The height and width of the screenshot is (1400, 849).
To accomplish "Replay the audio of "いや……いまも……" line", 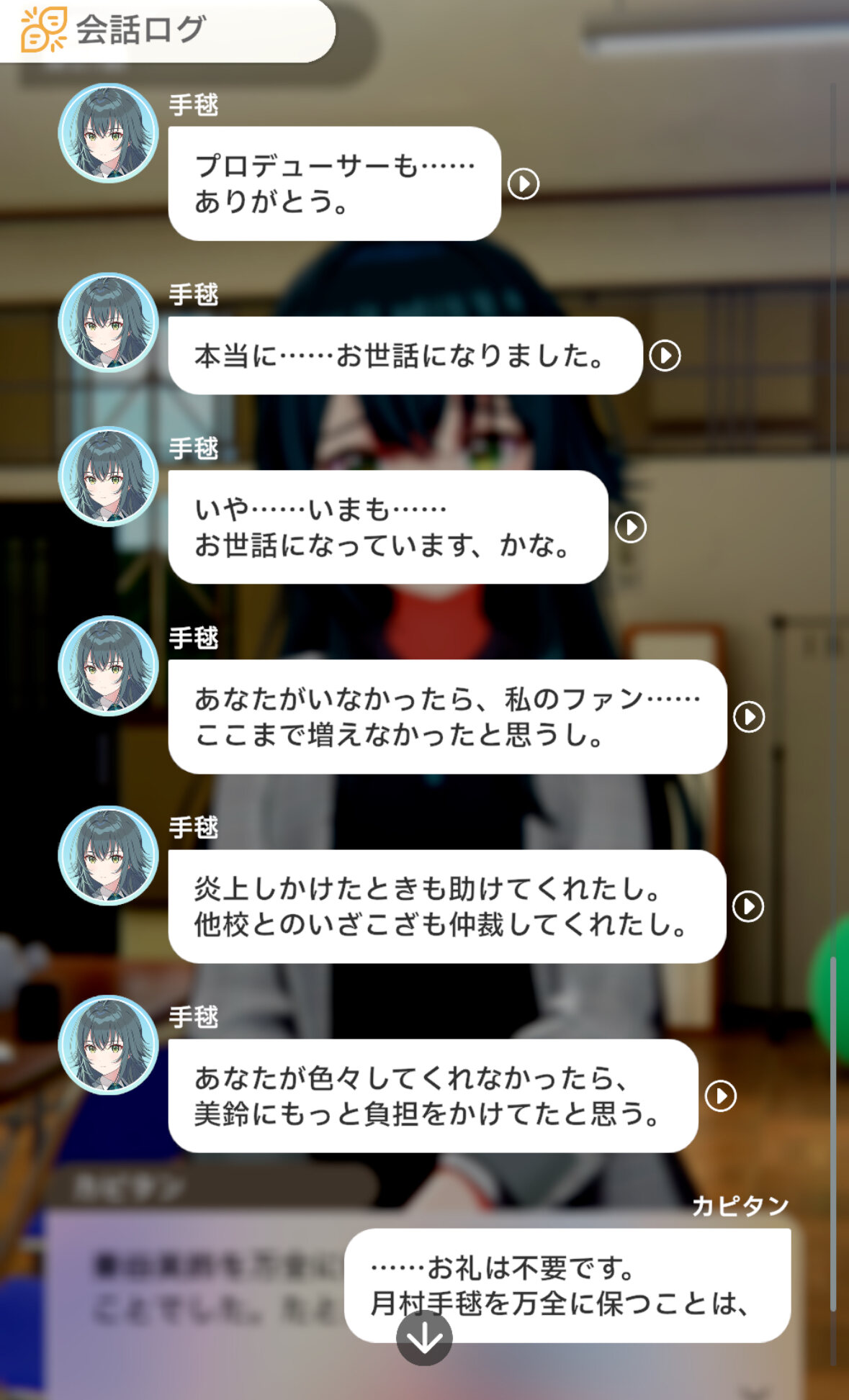I will [x=631, y=528].
